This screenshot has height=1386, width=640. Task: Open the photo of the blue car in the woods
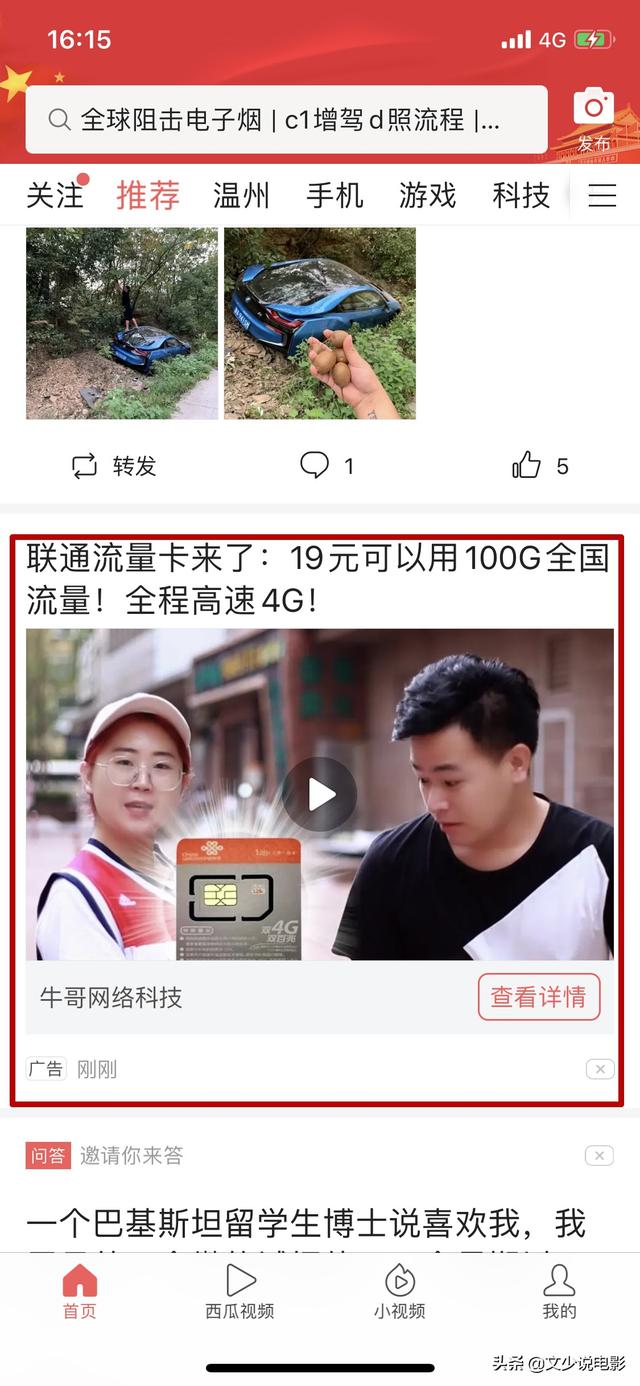[x=121, y=323]
